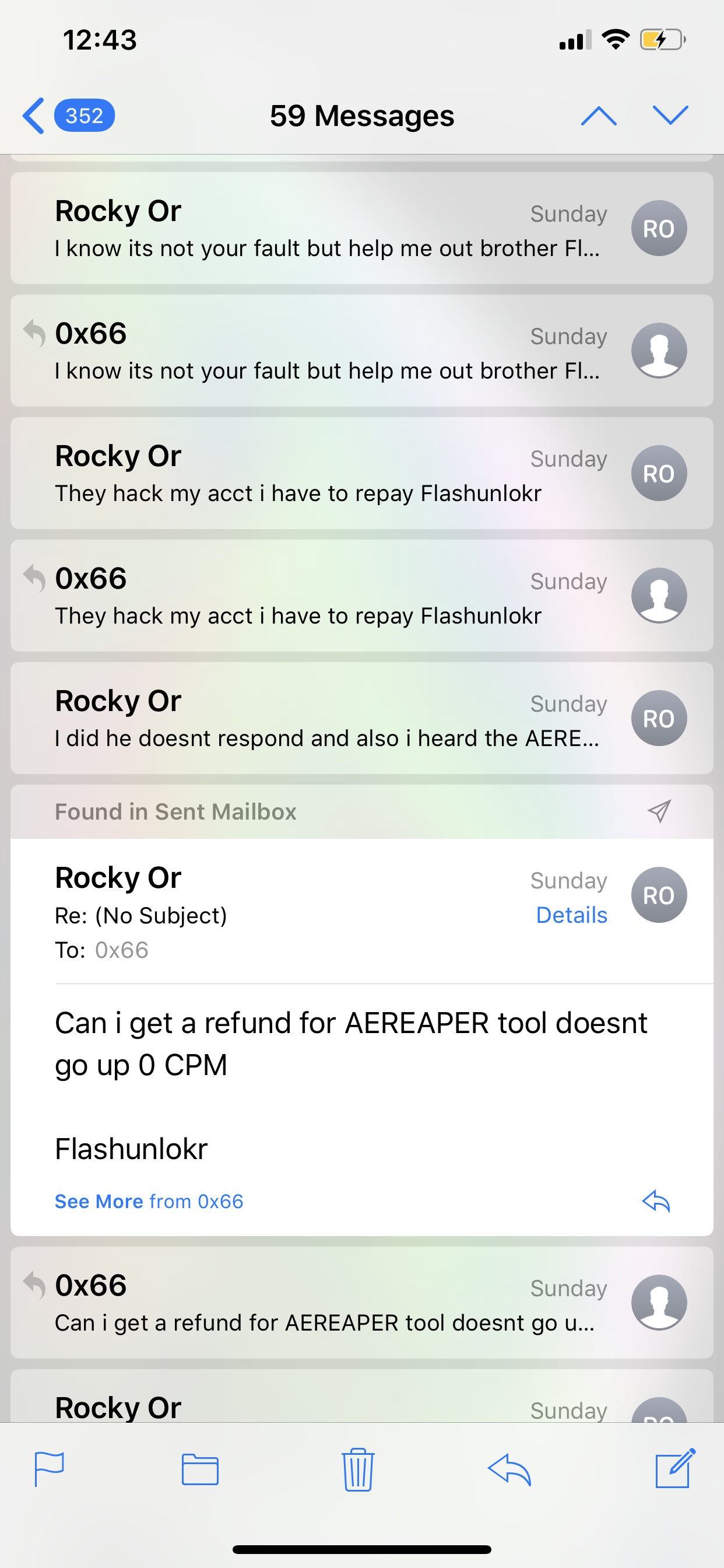
Task: Jump to the previous message with up arrow
Action: [599, 115]
